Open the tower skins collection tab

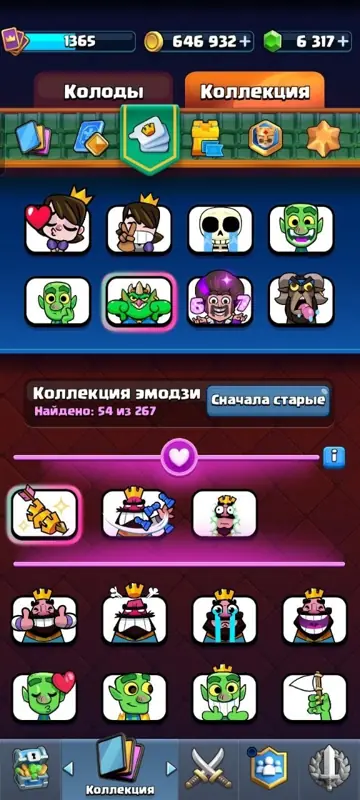205,138
